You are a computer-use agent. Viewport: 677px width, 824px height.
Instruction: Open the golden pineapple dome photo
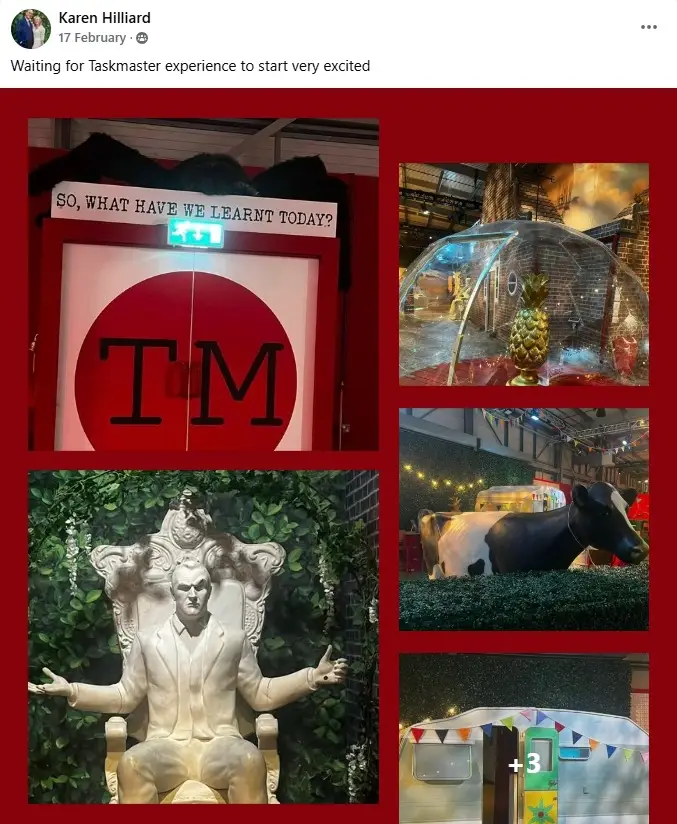523,274
